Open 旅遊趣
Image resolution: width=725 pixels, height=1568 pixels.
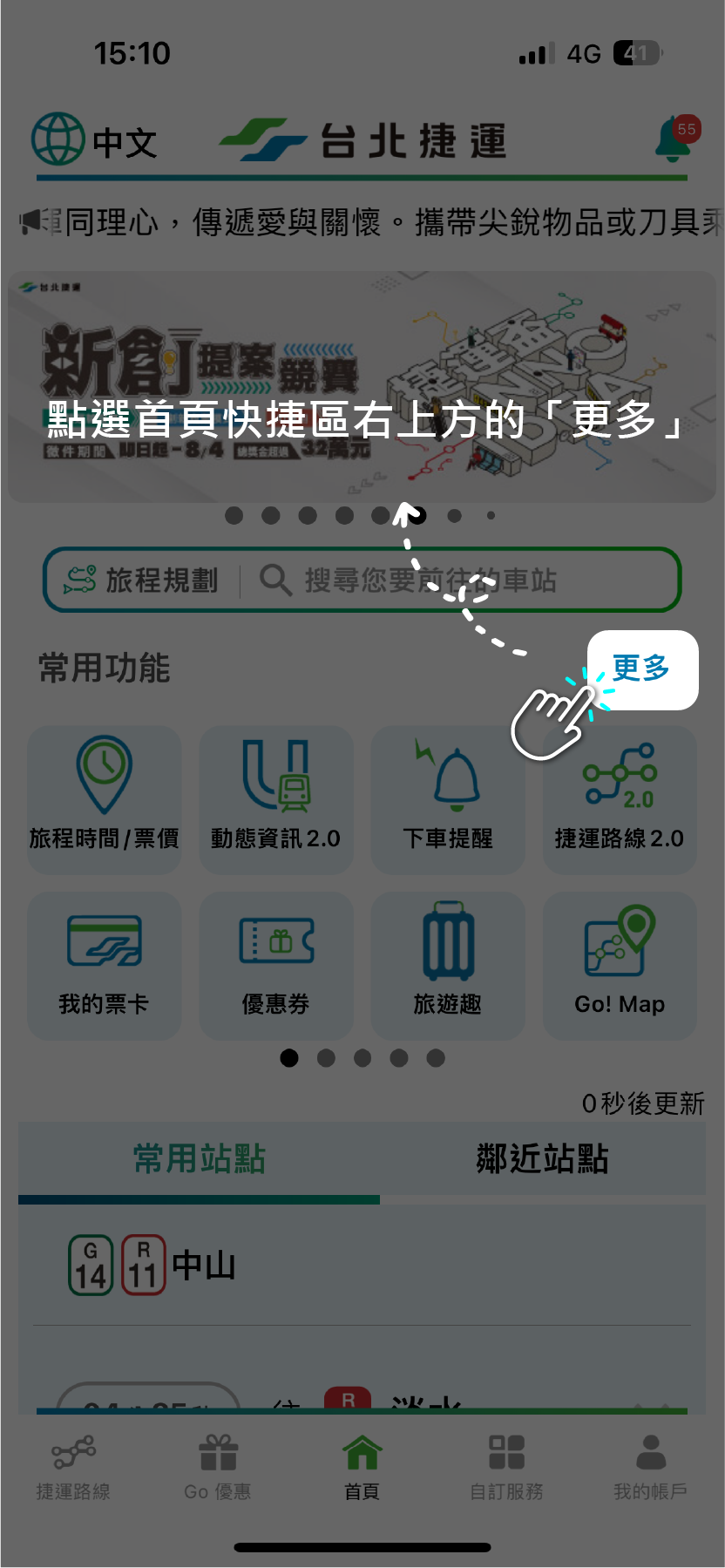click(x=448, y=965)
